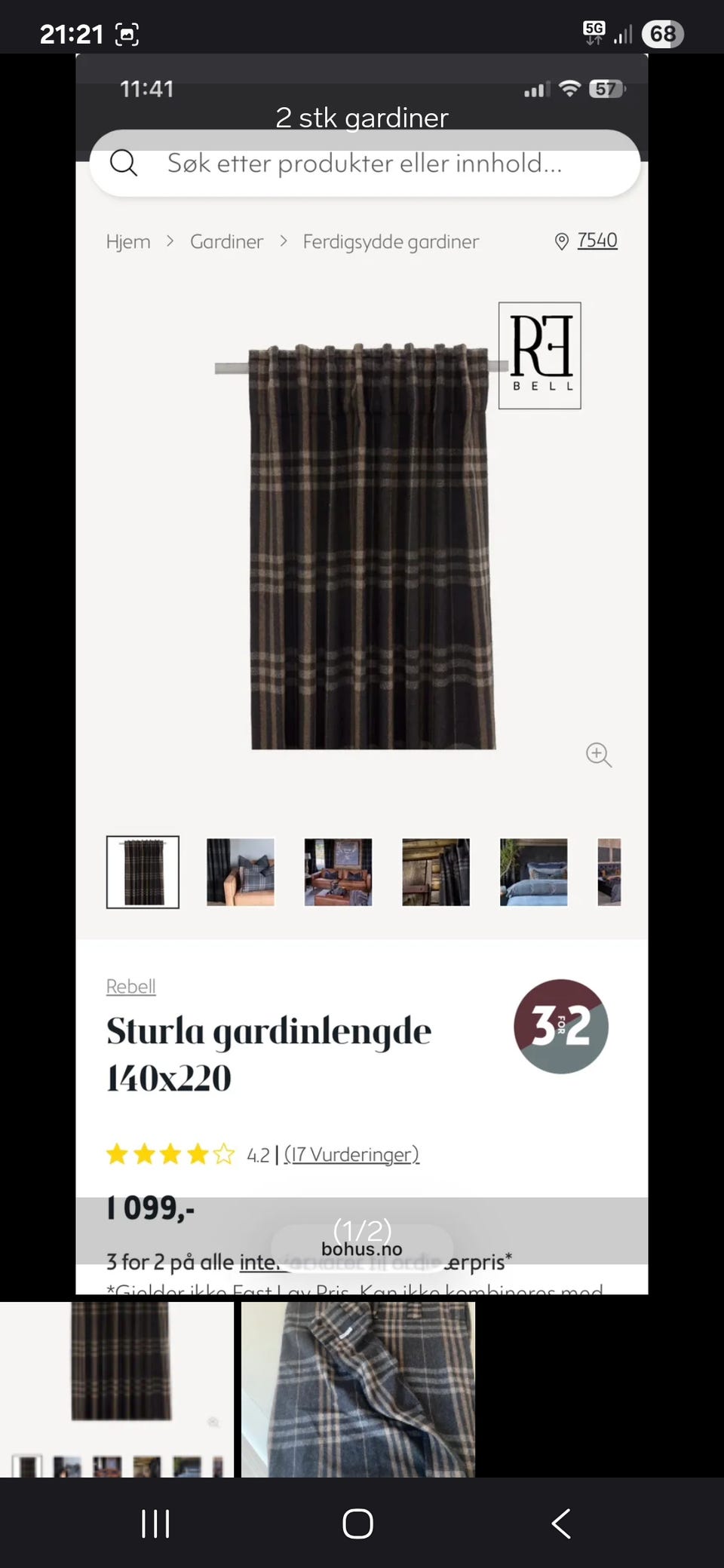Image resolution: width=724 pixels, height=1568 pixels.
Task: Tap the first yellow rating star
Action: [x=118, y=1154]
